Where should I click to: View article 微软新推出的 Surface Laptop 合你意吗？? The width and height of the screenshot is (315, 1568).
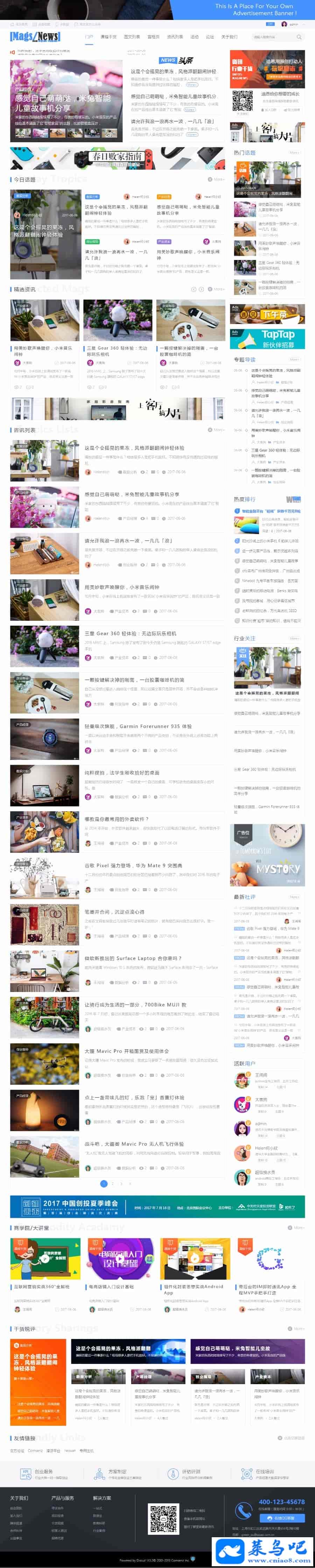(x=133, y=958)
